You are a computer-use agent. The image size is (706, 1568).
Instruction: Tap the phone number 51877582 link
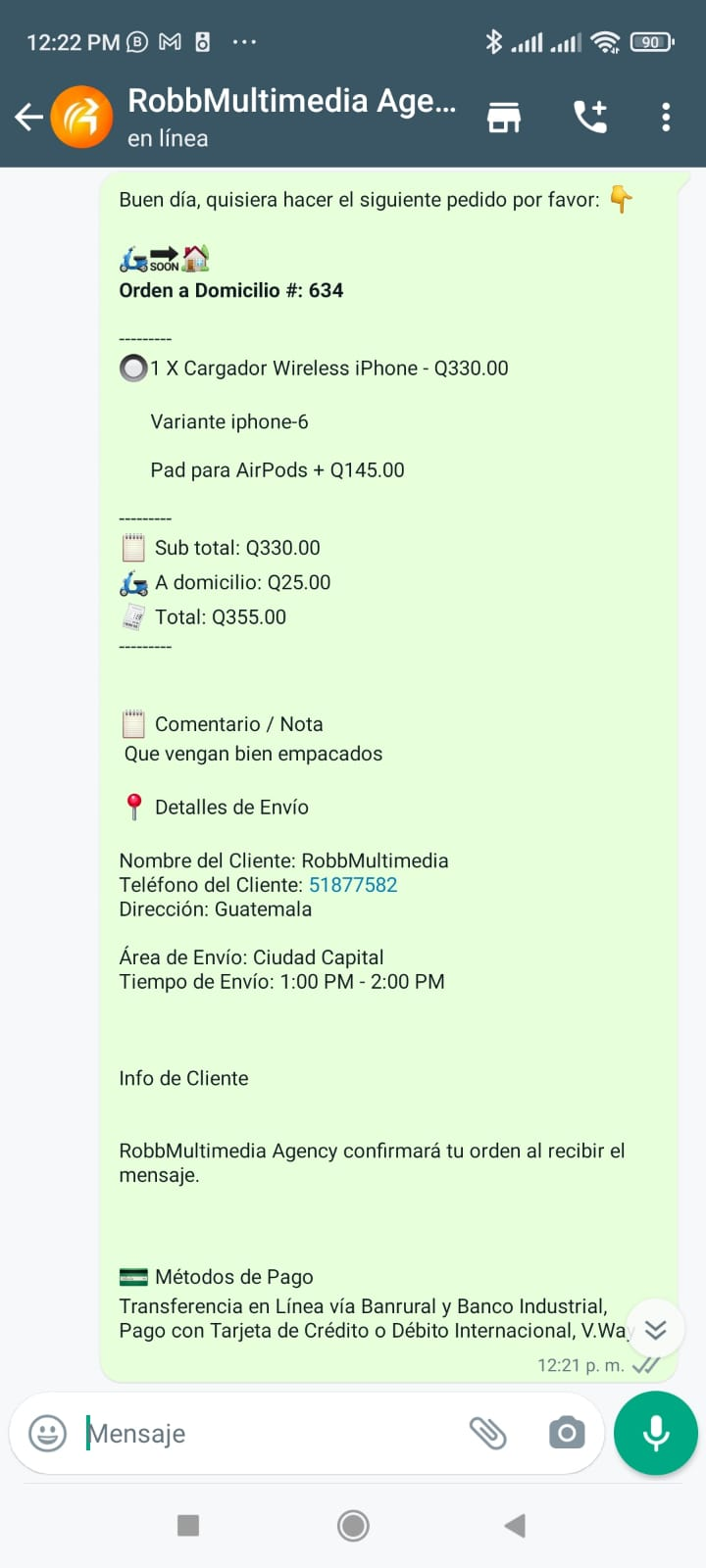point(353,885)
